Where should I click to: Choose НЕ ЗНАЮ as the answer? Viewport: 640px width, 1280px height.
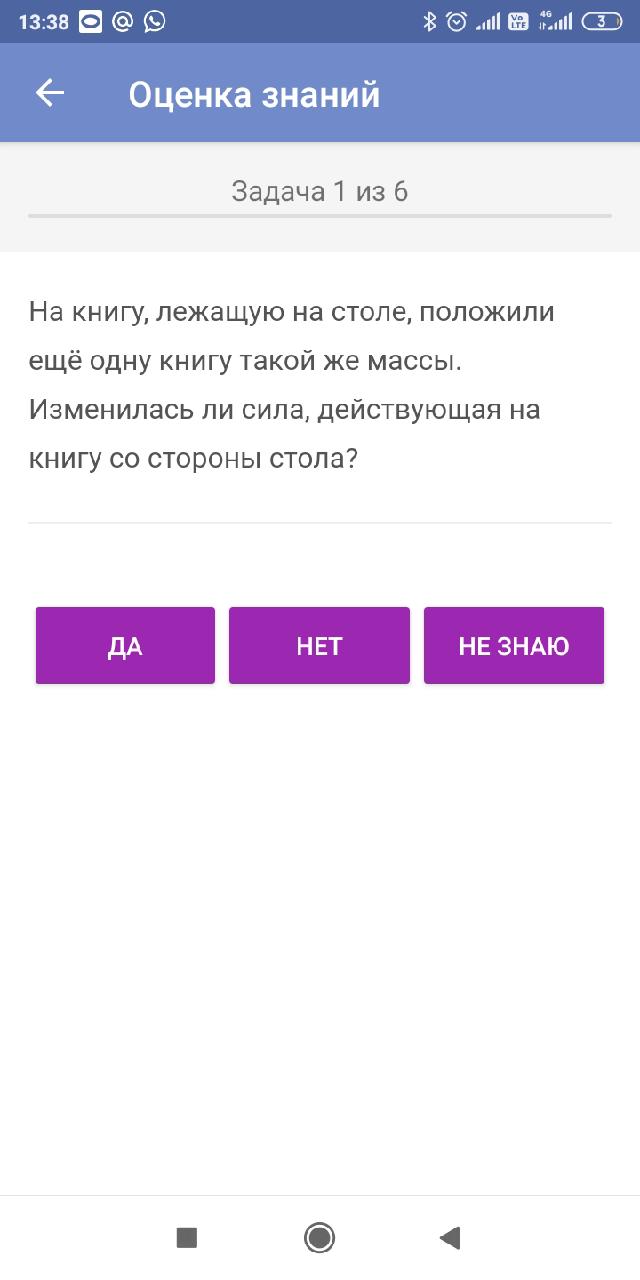click(x=513, y=646)
